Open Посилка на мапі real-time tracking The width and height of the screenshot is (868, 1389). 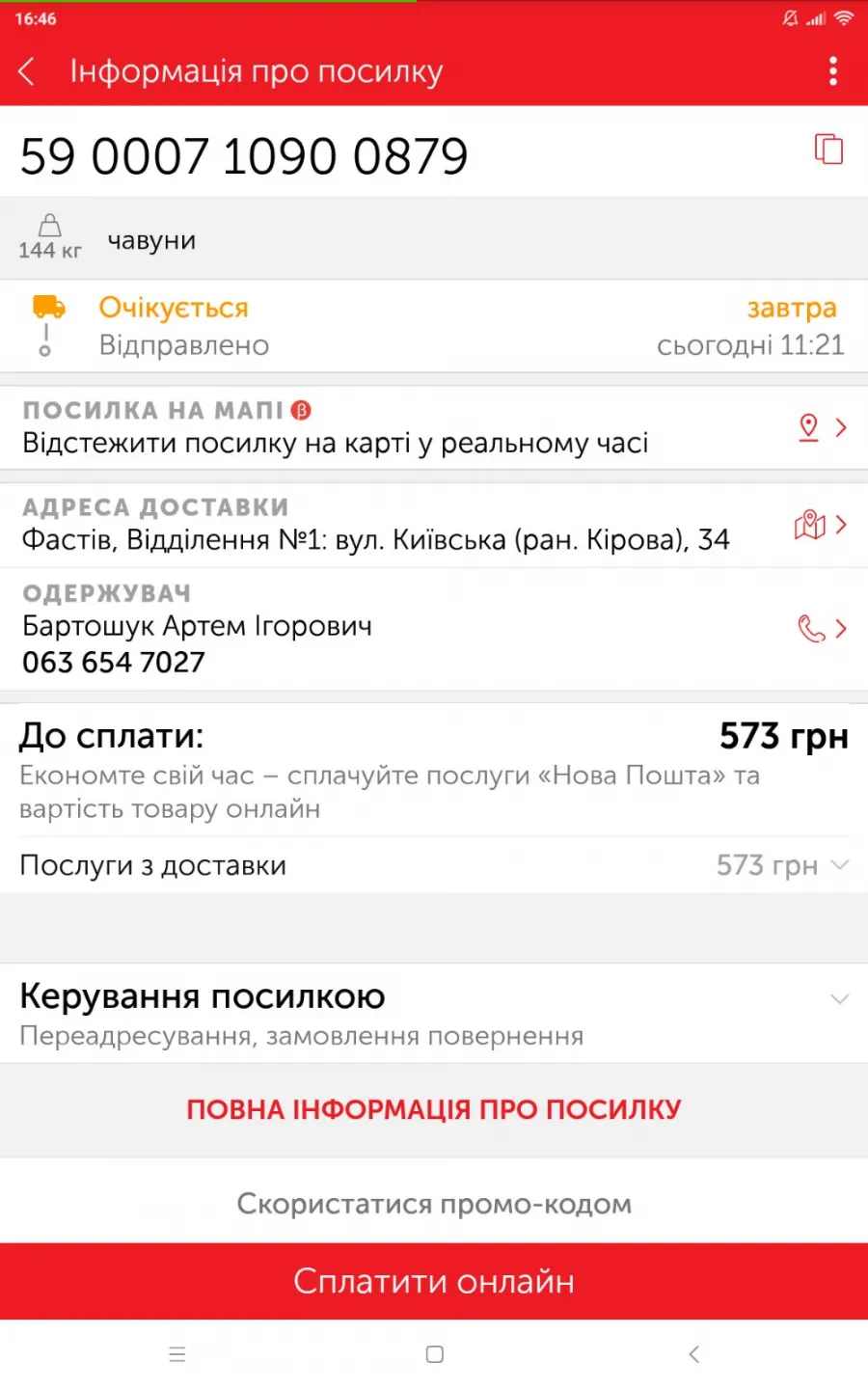point(434,428)
